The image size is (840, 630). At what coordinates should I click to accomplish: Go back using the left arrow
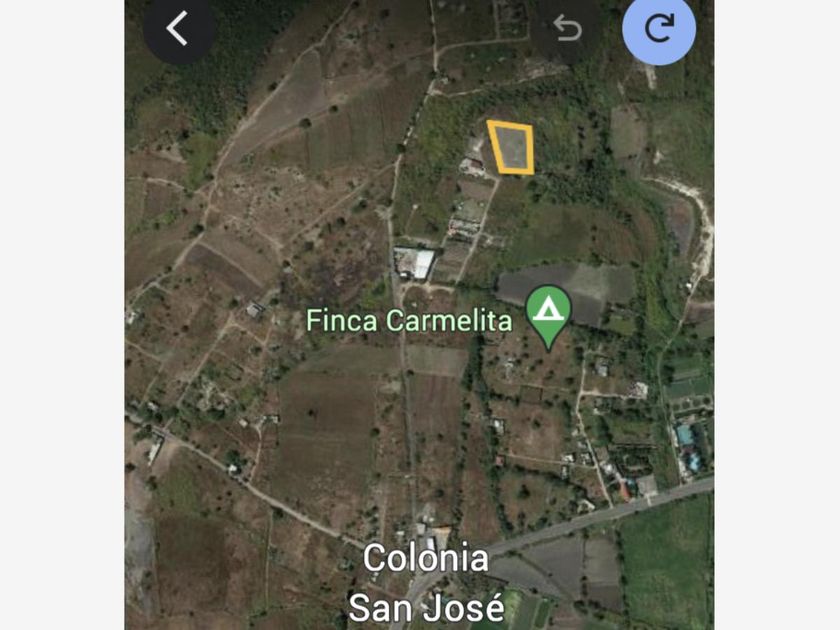pyautogui.click(x=178, y=29)
